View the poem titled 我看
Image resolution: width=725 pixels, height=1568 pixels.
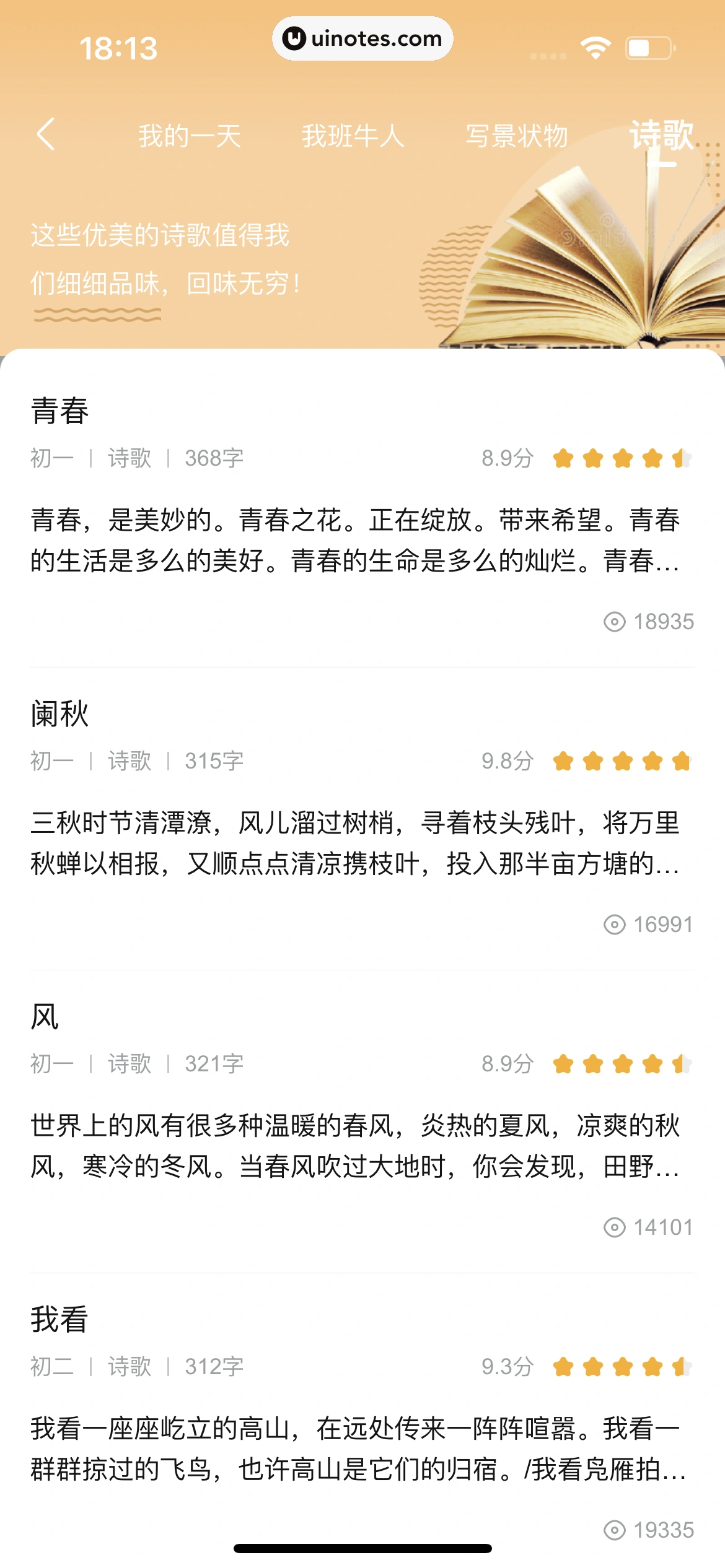(x=59, y=1319)
